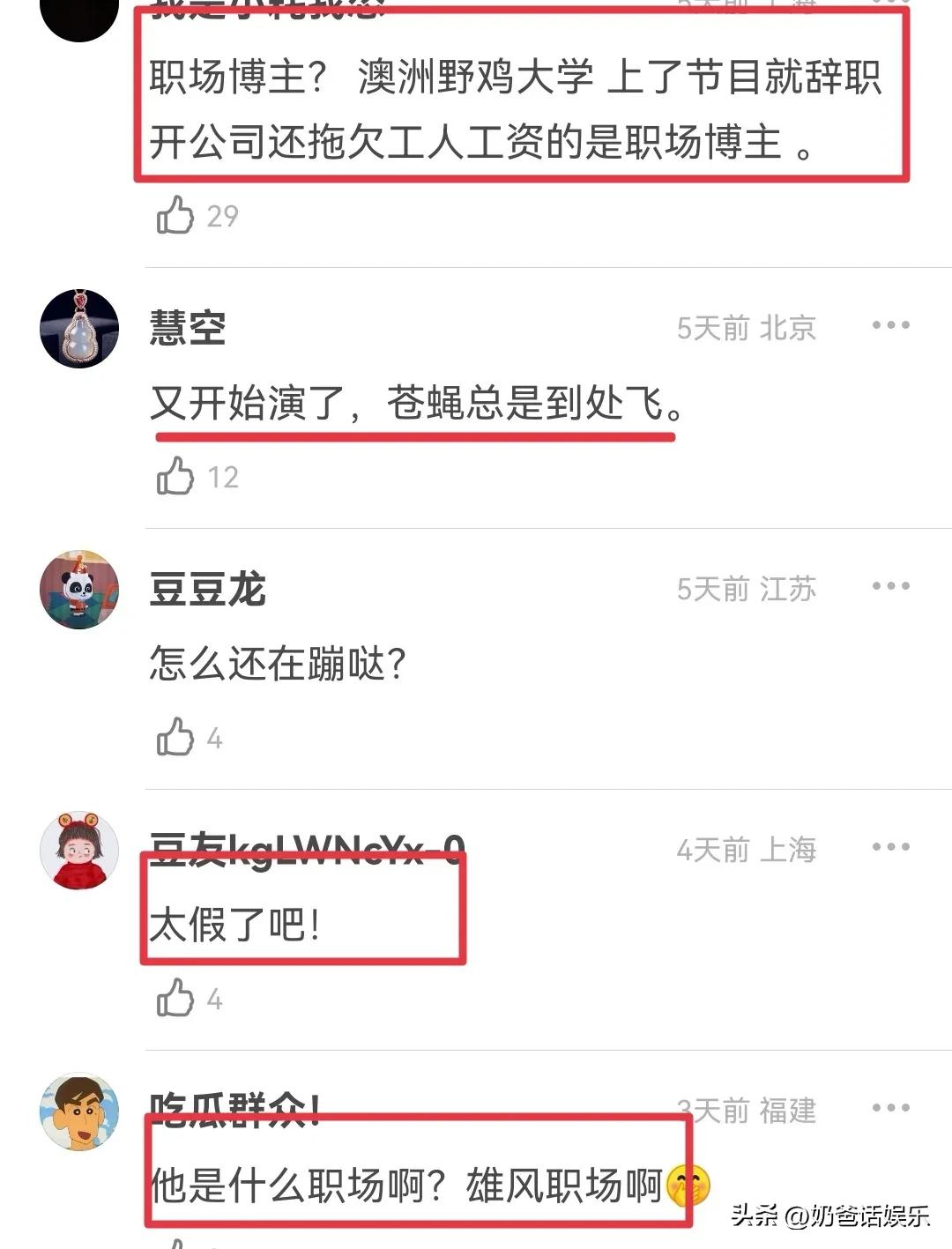Like the comment with 29 likes

[175, 215]
